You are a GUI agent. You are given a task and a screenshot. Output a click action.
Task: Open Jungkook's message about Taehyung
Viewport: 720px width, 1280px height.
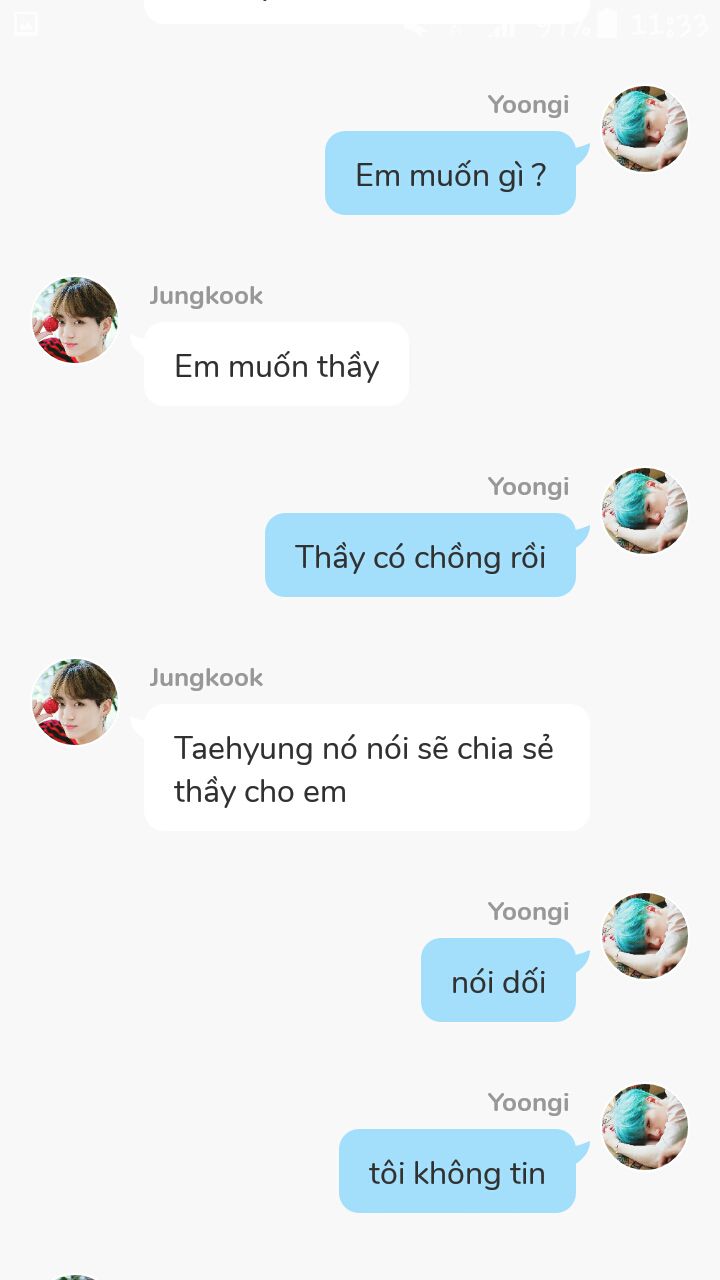pyautogui.click(x=367, y=767)
